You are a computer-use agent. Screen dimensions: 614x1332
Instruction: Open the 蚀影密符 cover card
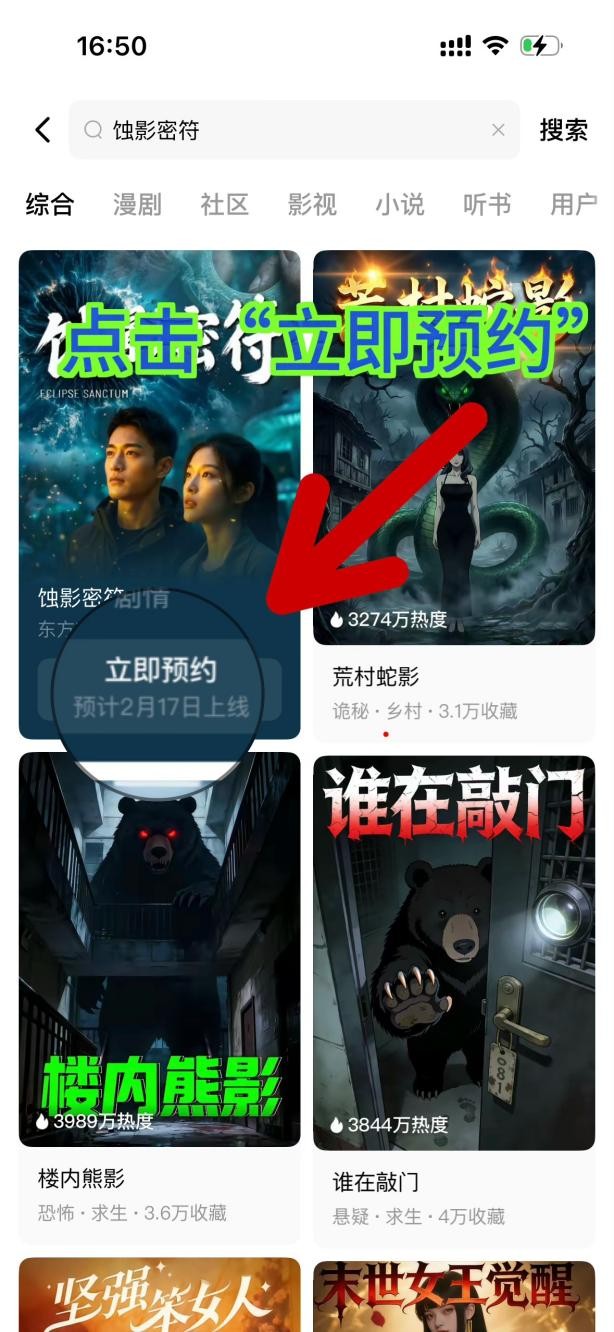pos(160,420)
